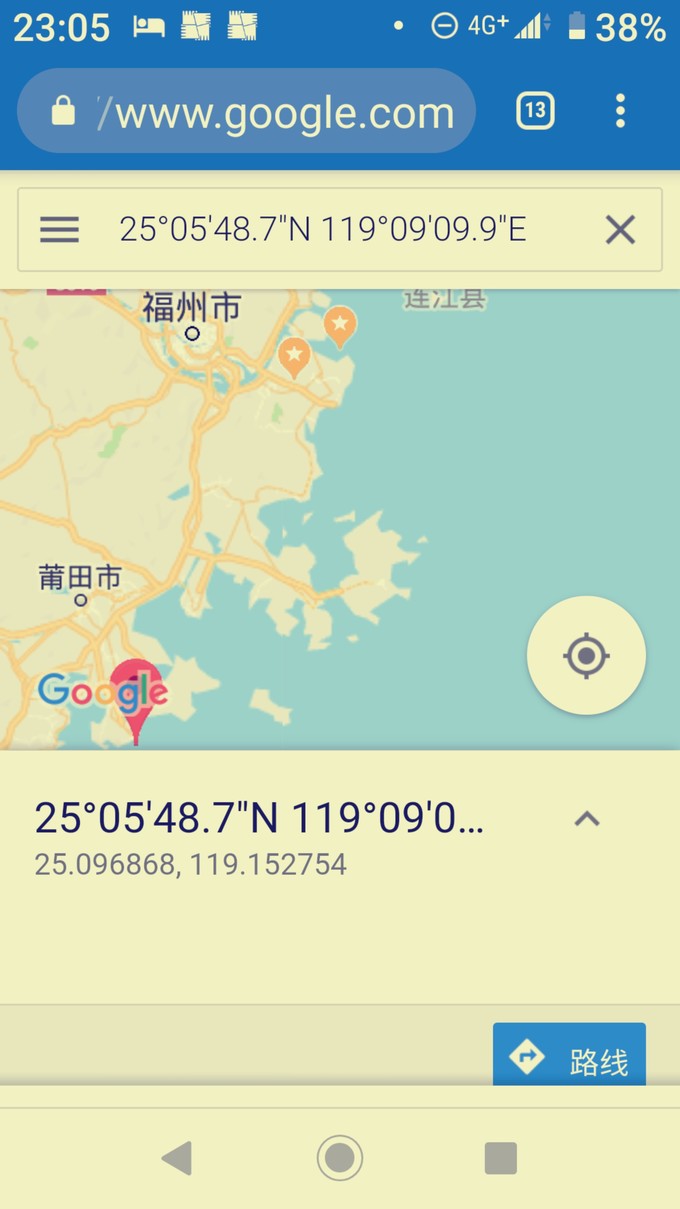
Task: Open the Chrome overflow menu
Action: pyautogui.click(x=620, y=111)
